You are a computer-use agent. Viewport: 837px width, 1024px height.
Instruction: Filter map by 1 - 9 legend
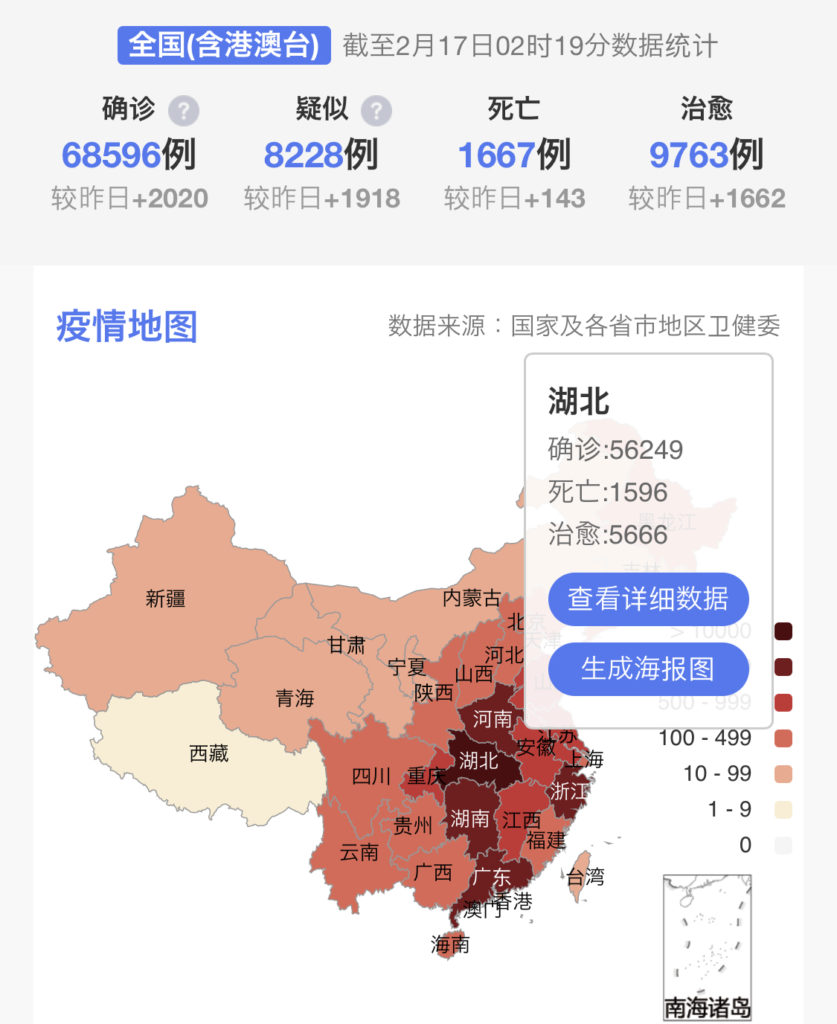pos(782,809)
